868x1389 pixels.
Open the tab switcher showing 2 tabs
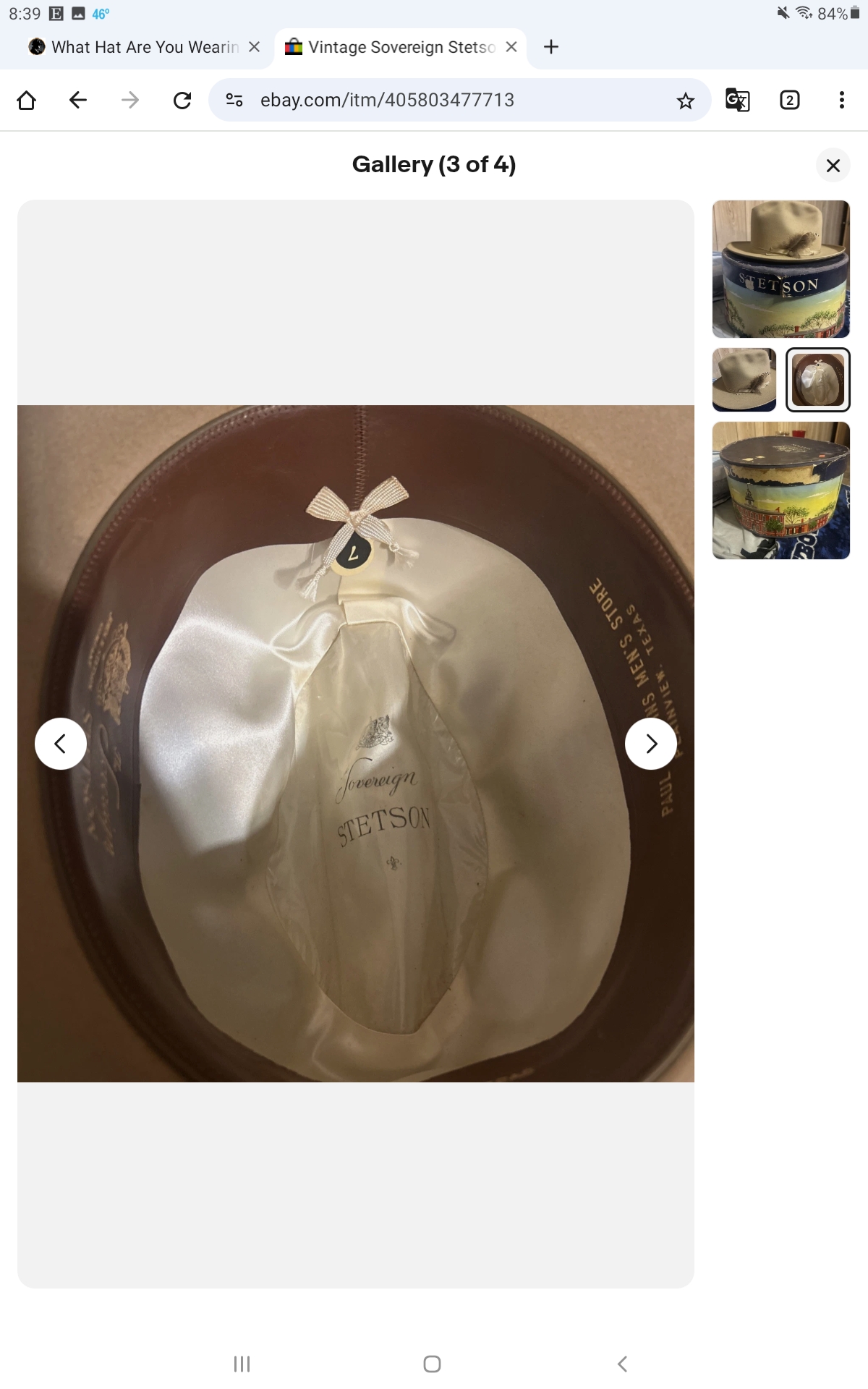coord(789,100)
